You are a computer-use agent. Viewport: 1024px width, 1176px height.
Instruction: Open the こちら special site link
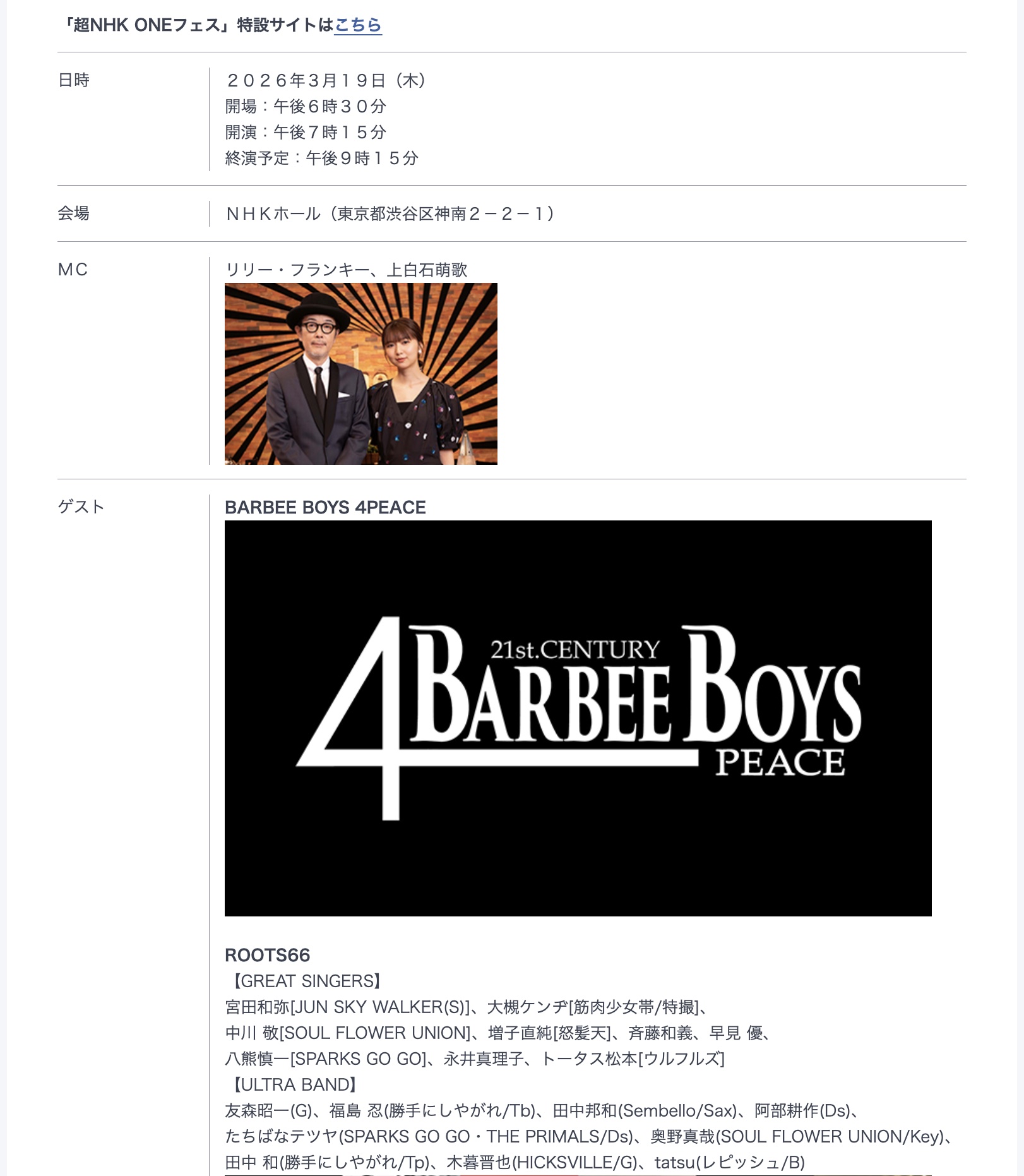(357, 25)
